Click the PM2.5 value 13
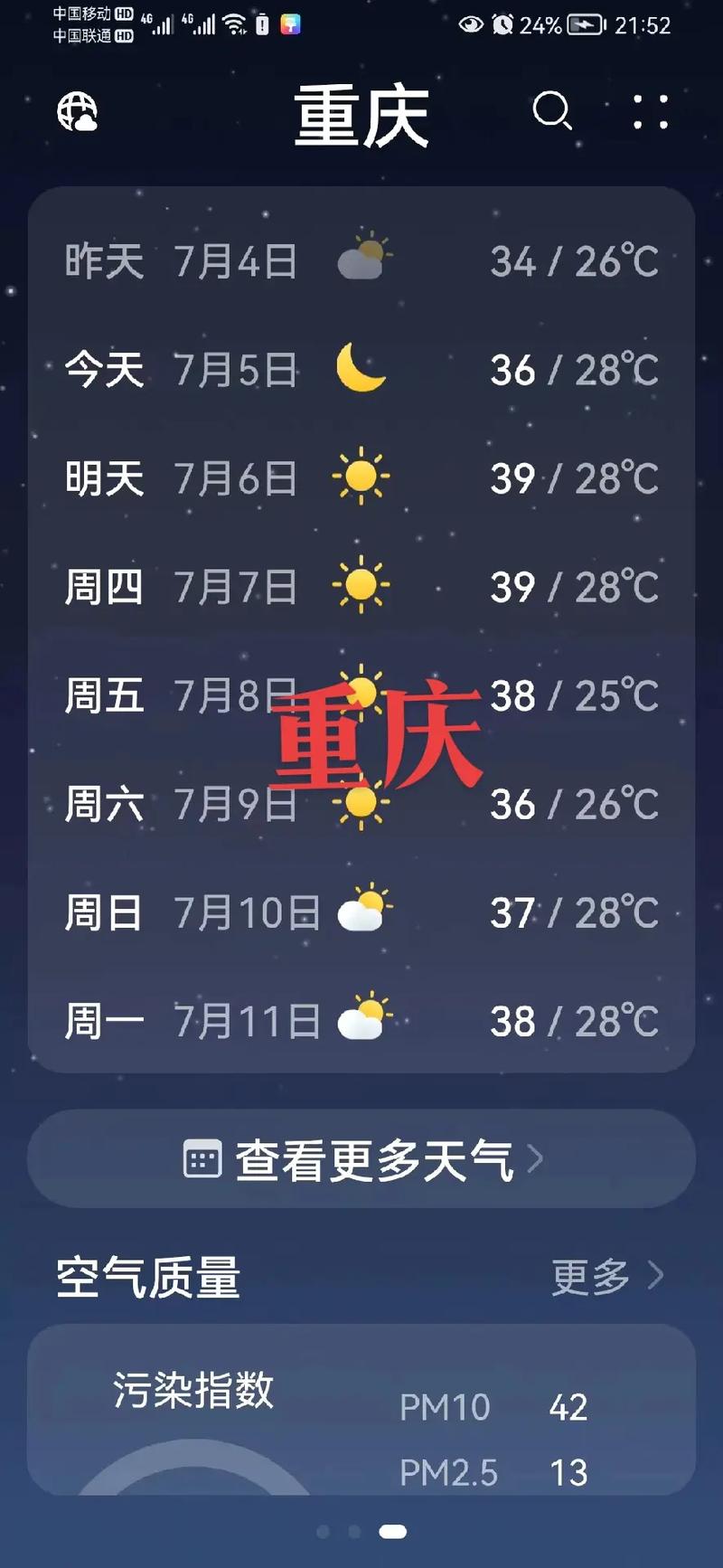Viewport: 723px width, 1568px height. coord(570,1473)
